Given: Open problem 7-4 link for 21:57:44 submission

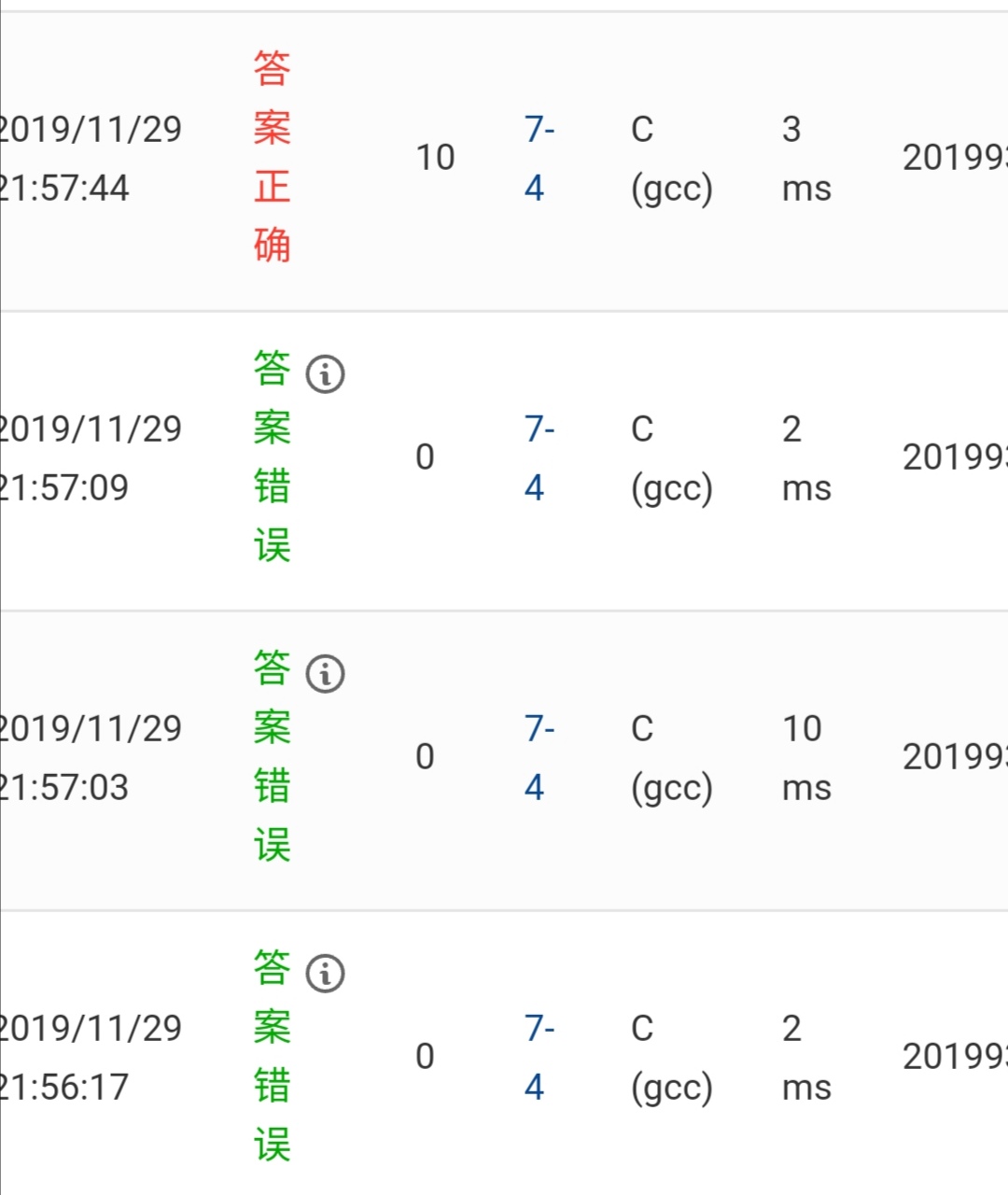Looking at the screenshot, I should pyautogui.click(x=539, y=158).
